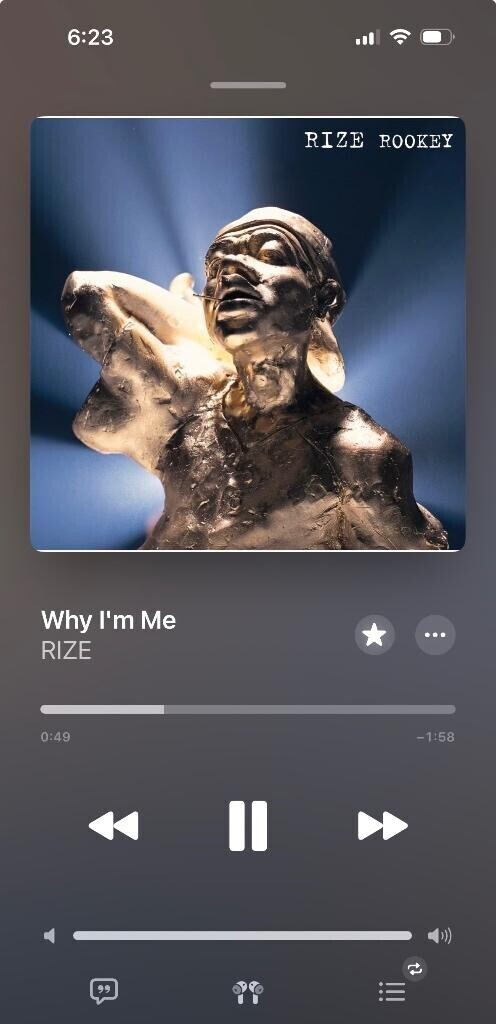Favorite the song with the star
This screenshot has height=1024, width=496.
pyautogui.click(x=375, y=634)
